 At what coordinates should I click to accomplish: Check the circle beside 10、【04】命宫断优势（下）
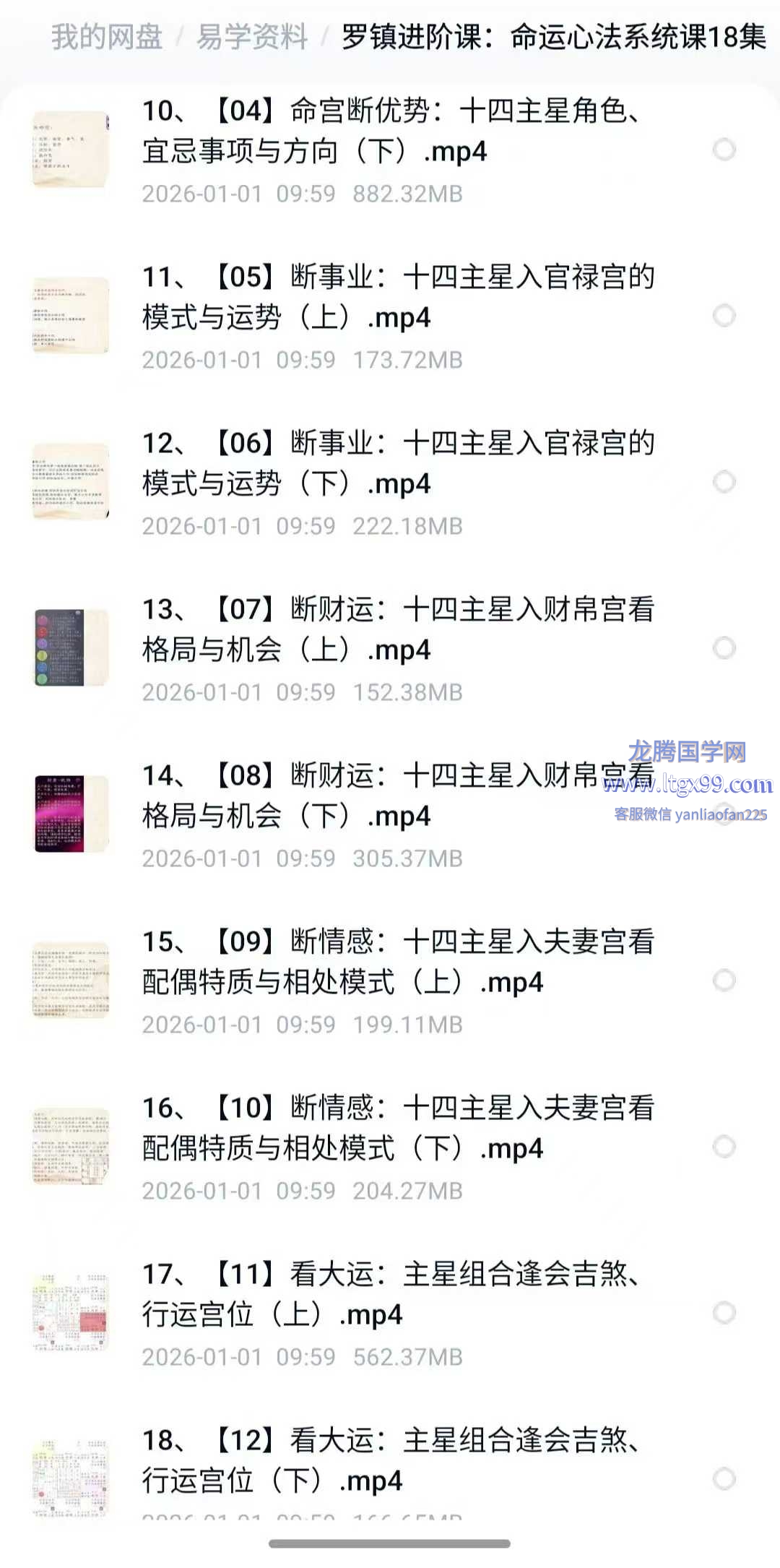coord(724,150)
